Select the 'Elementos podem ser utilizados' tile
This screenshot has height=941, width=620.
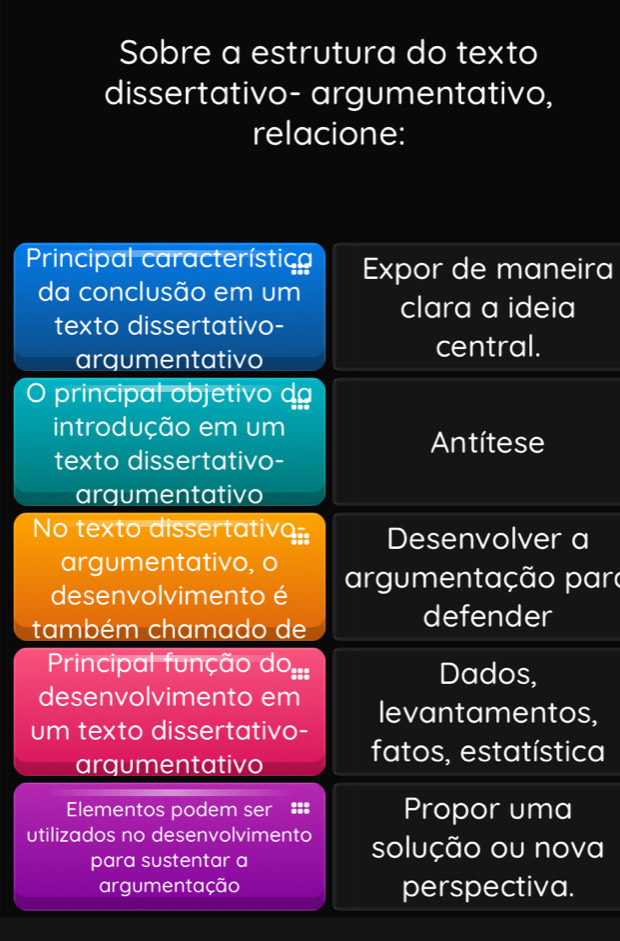(x=168, y=846)
